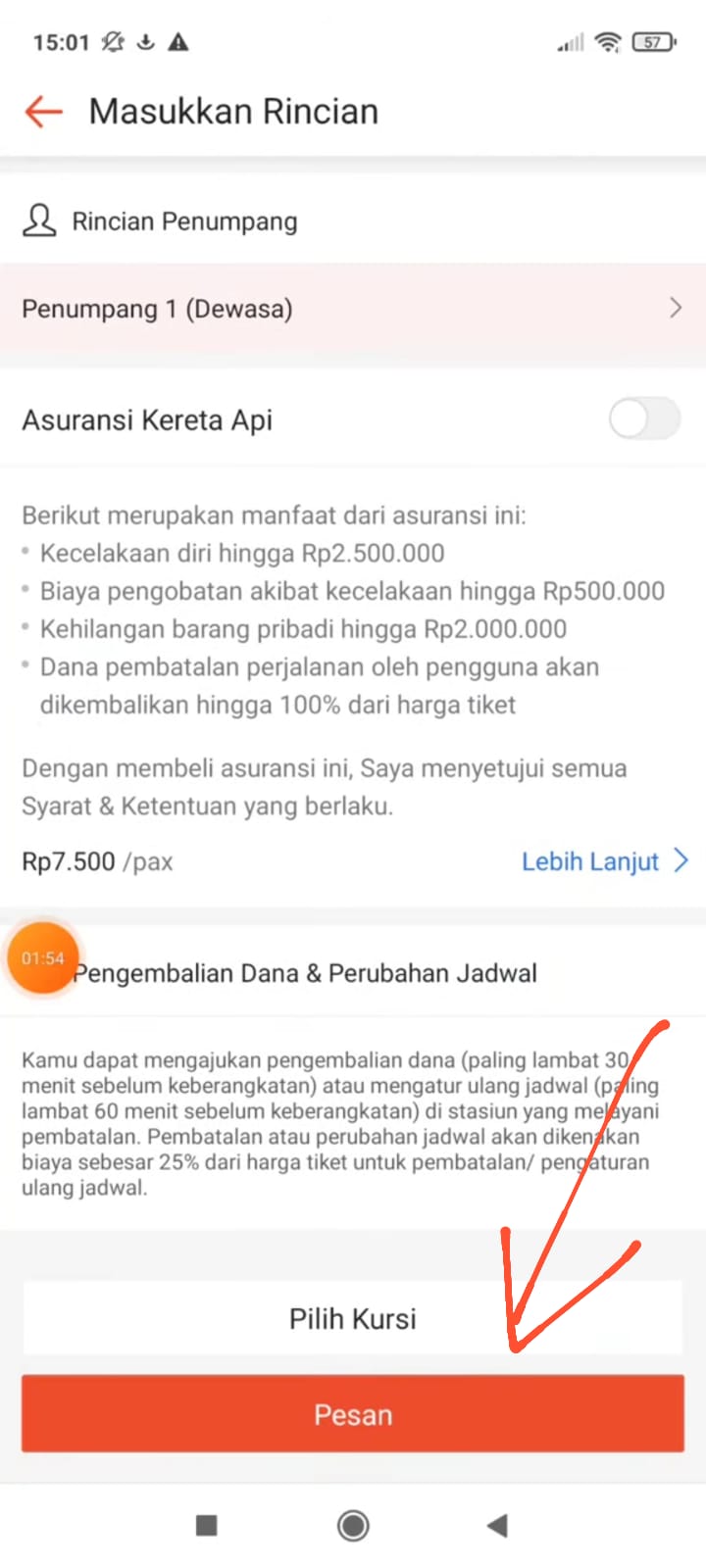706x1568 pixels.
Task: Tap the download icon in the status bar
Action: (x=143, y=42)
